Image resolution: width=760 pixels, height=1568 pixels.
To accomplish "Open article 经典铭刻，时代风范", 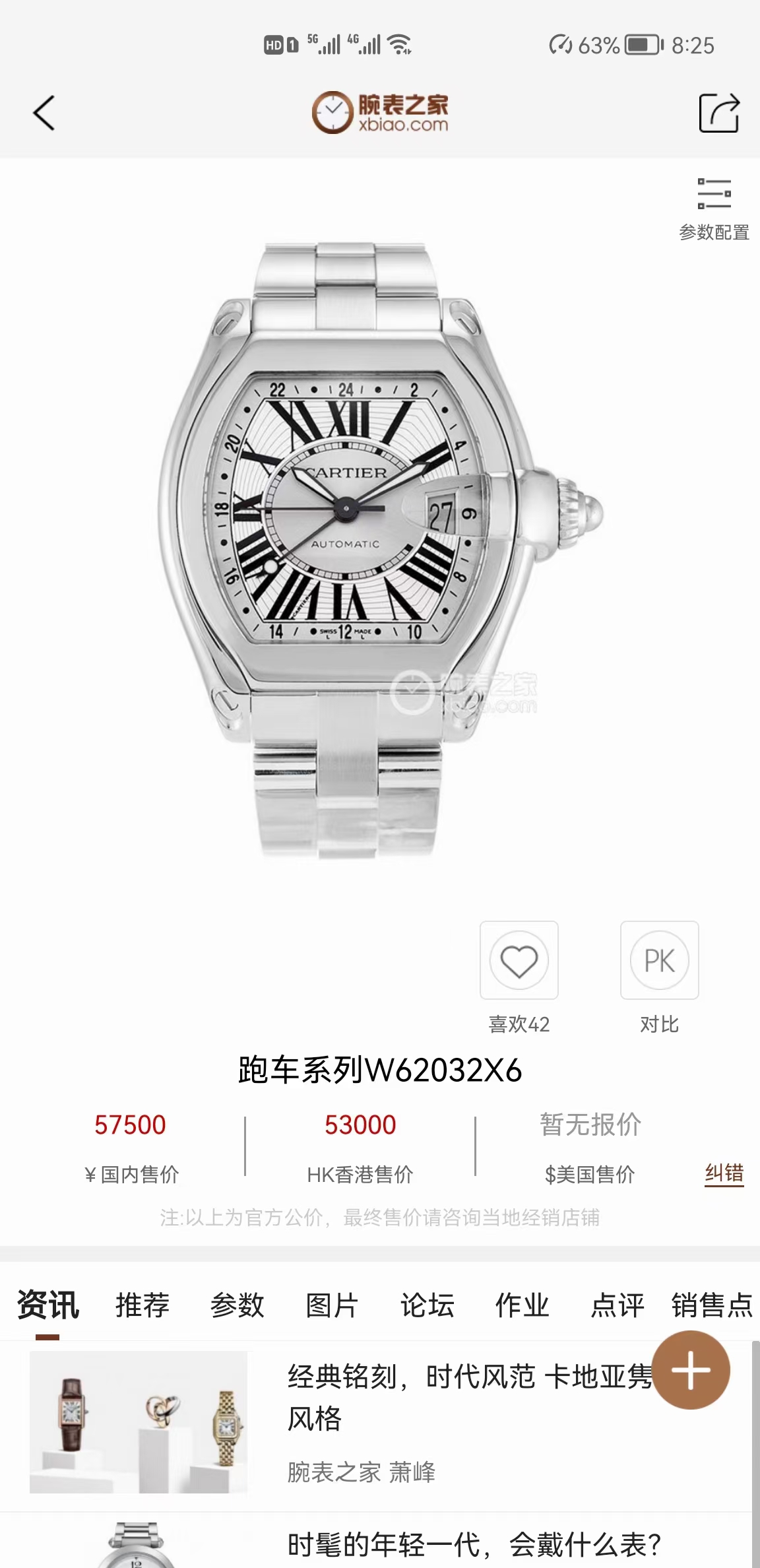I will coord(462,1398).
